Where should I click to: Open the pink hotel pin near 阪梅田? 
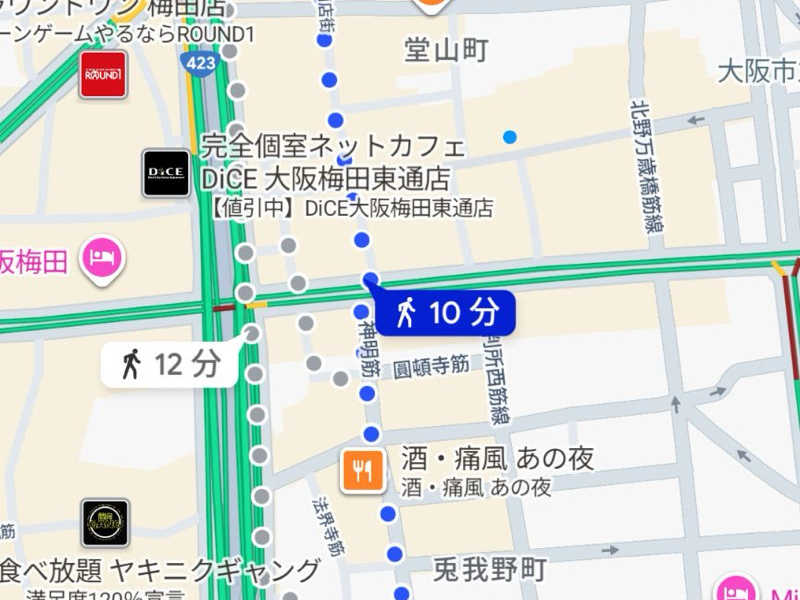click(103, 259)
